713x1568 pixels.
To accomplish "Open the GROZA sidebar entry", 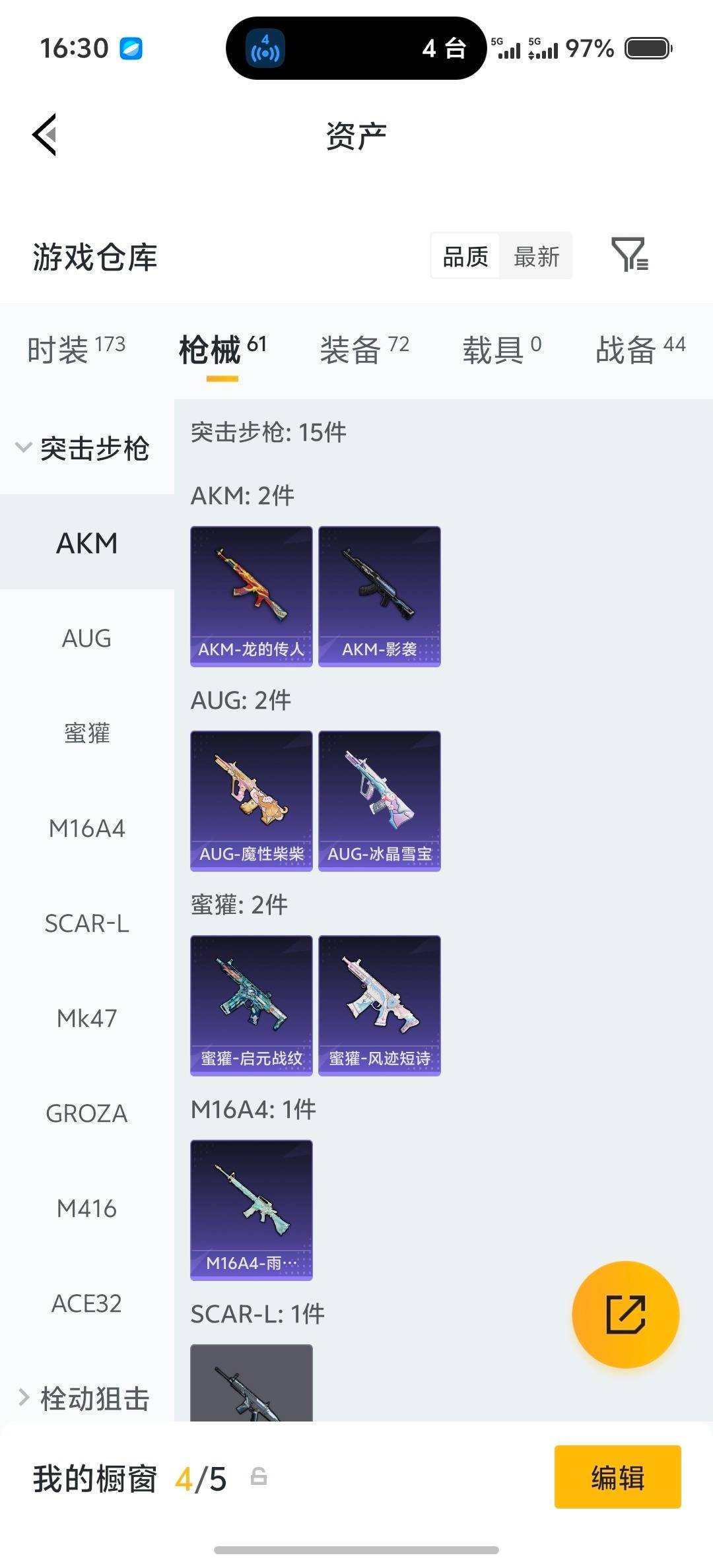I will (x=86, y=1113).
